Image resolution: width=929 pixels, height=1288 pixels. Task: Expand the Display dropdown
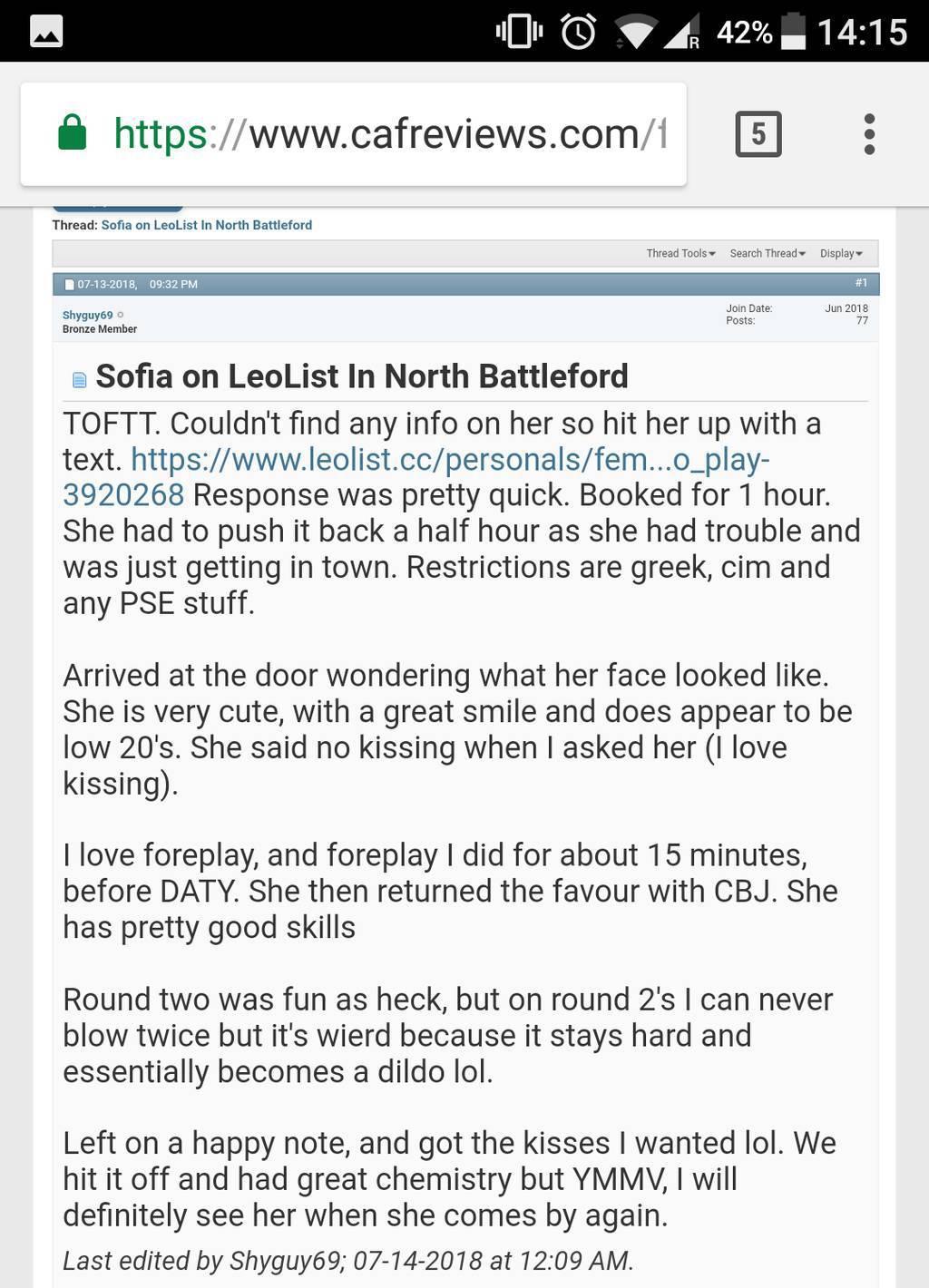[841, 253]
